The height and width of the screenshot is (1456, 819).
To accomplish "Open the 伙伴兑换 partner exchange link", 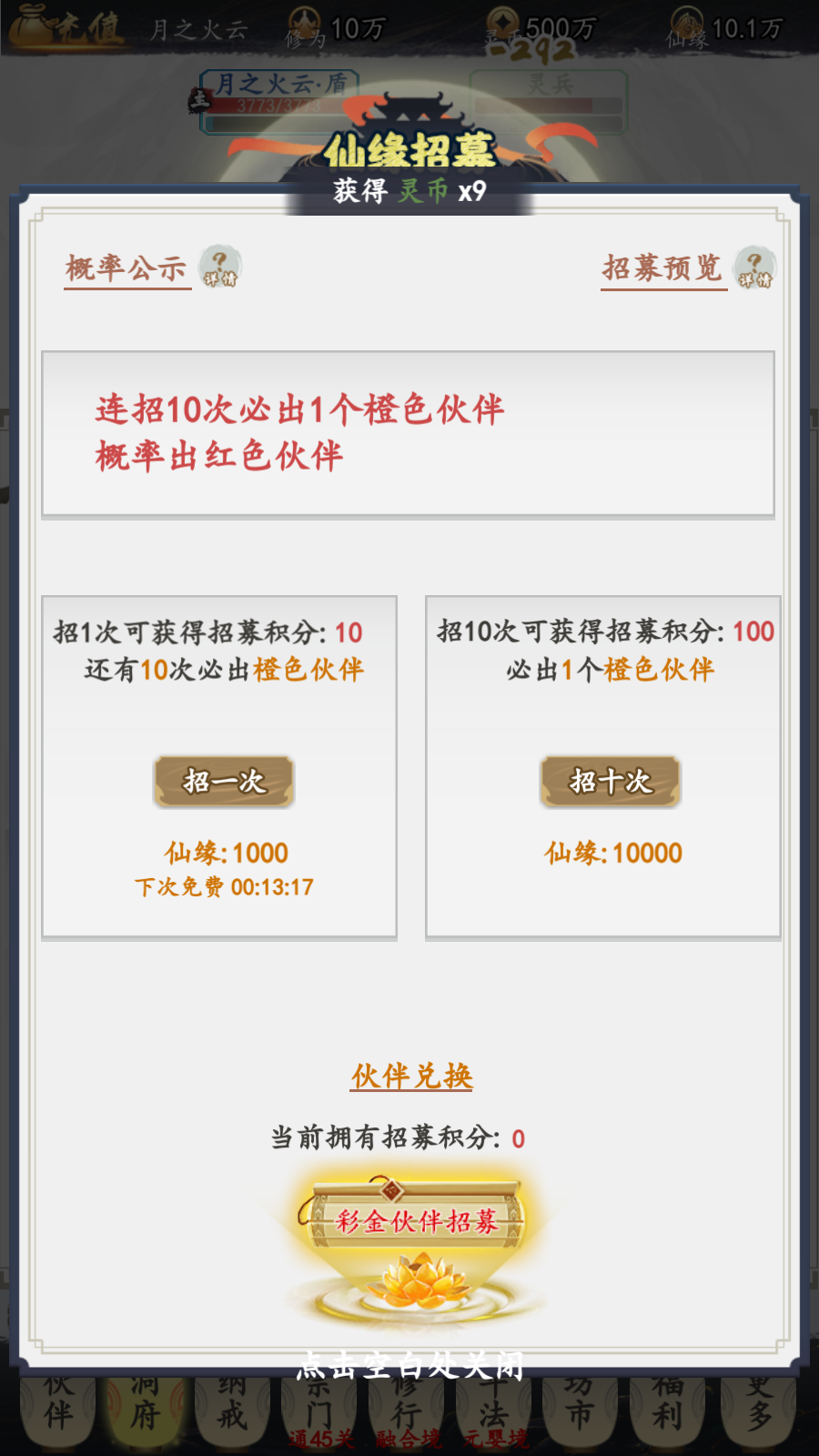I will 412,1077.
